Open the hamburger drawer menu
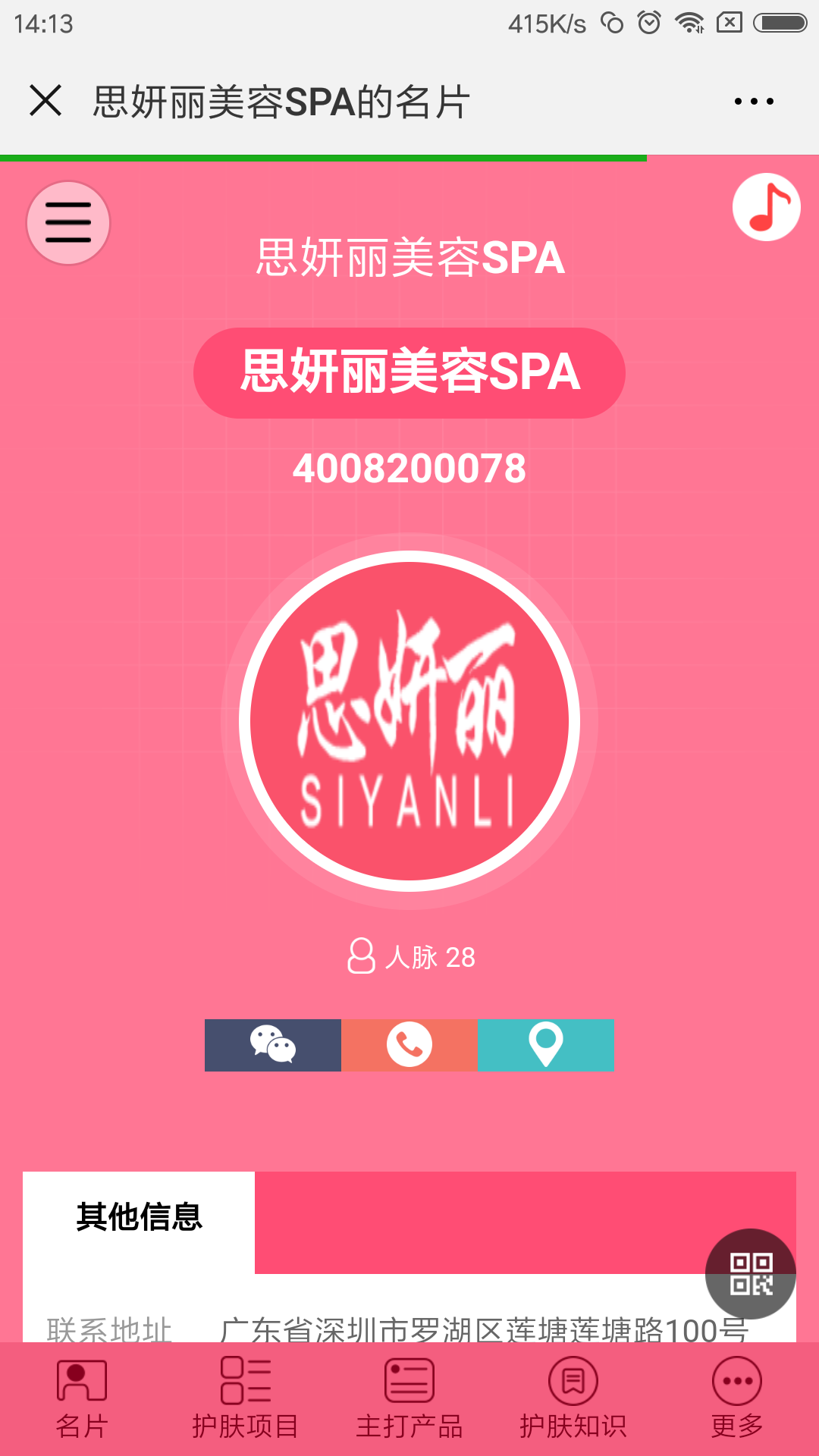 68,223
